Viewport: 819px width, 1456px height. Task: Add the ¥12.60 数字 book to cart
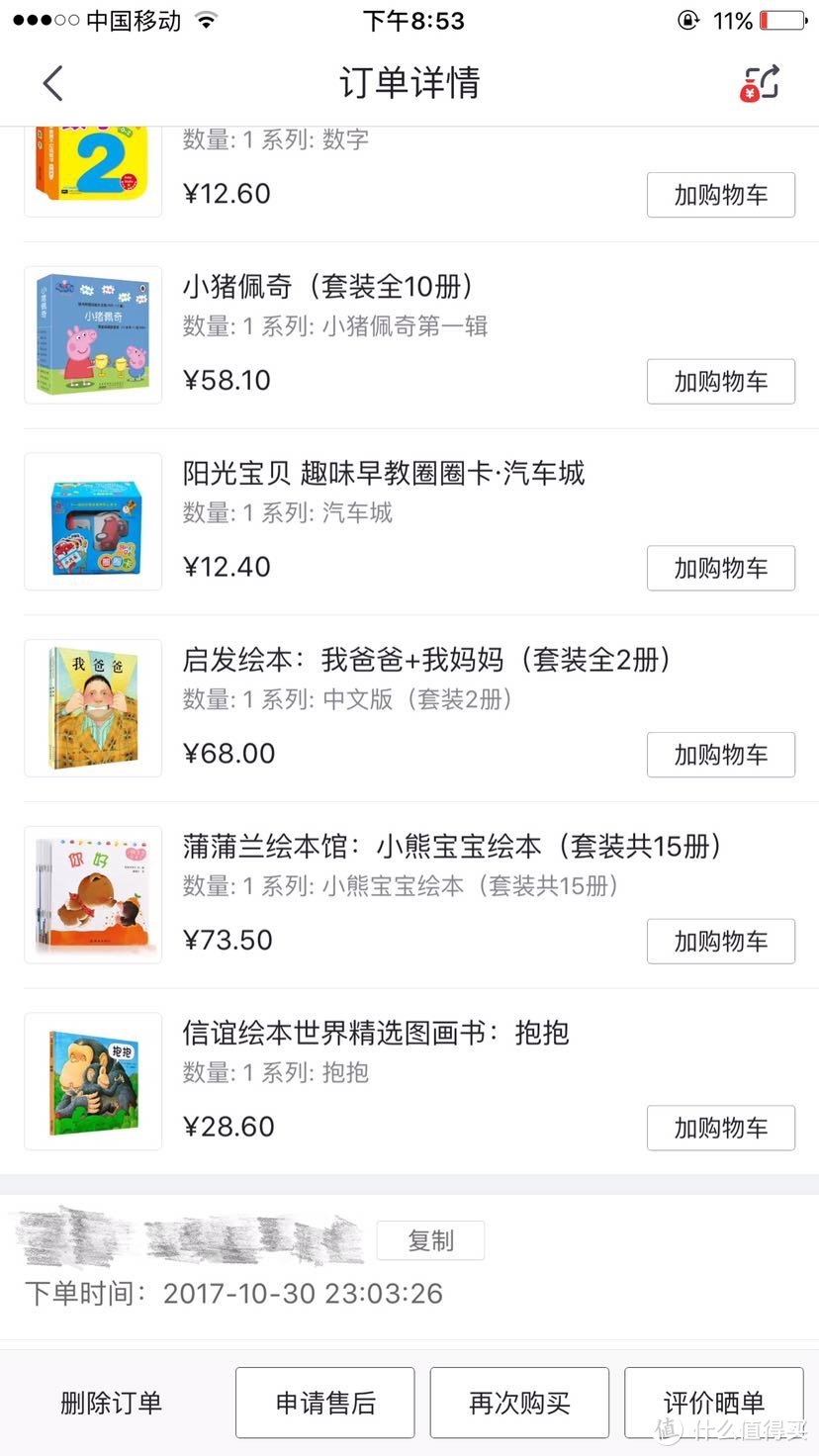720,195
